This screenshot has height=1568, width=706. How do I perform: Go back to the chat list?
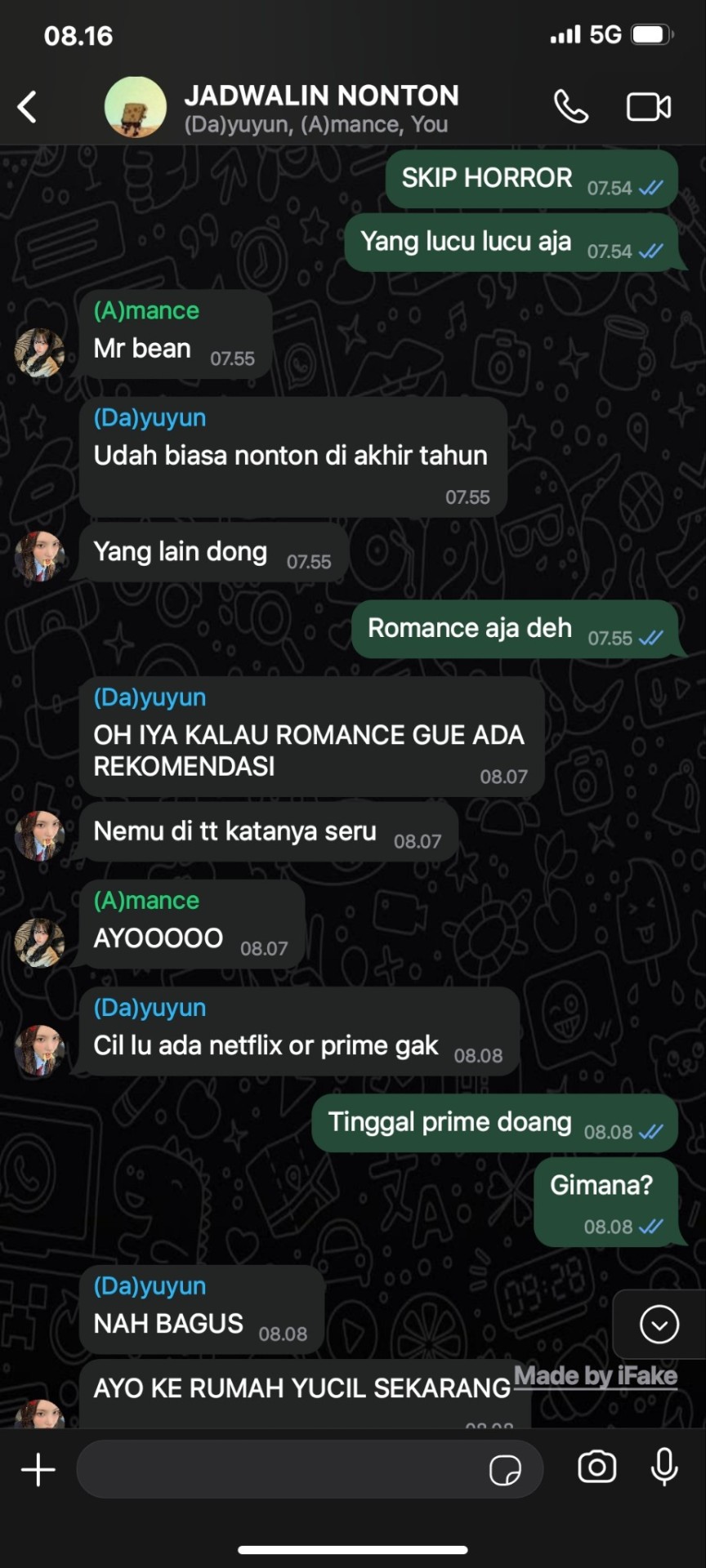tap(28, 107)
